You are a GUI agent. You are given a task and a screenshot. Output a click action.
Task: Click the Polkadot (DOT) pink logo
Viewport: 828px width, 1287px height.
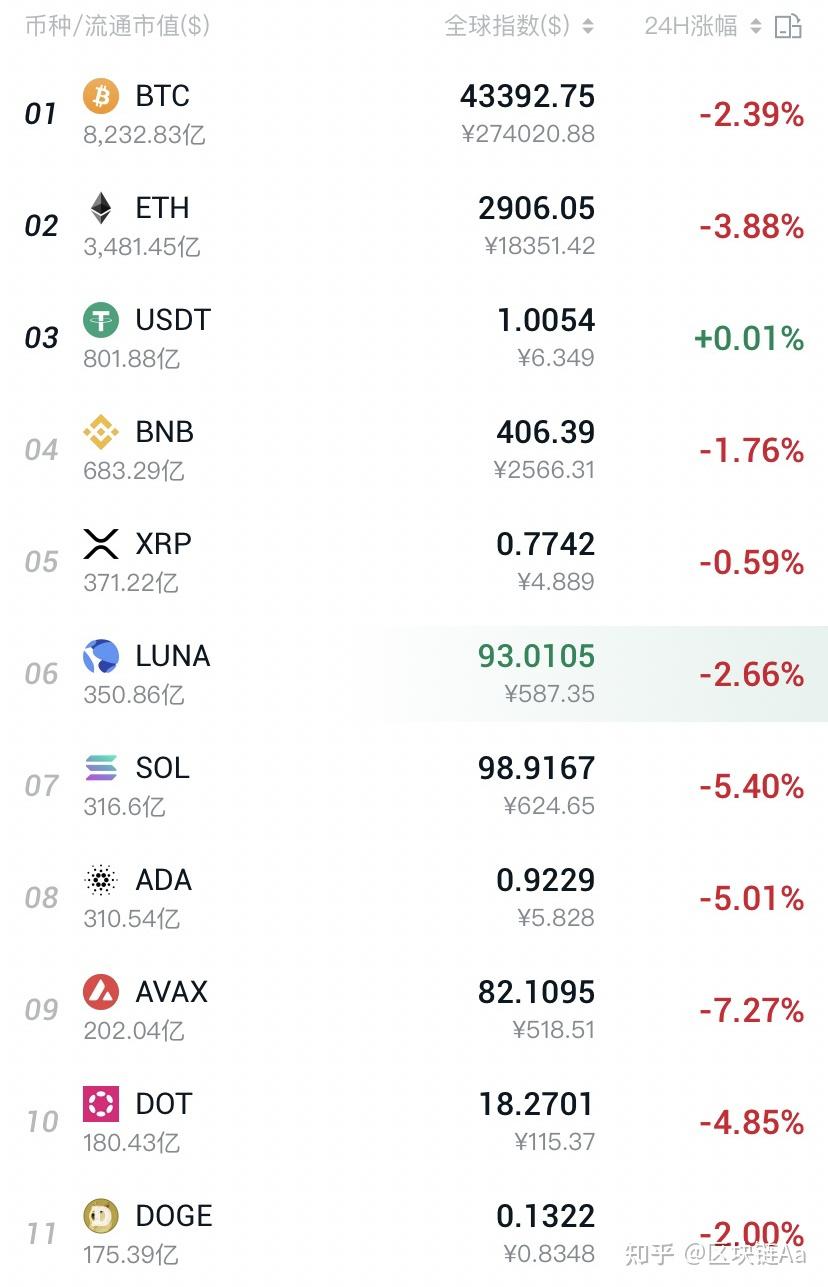(100, 1104)
